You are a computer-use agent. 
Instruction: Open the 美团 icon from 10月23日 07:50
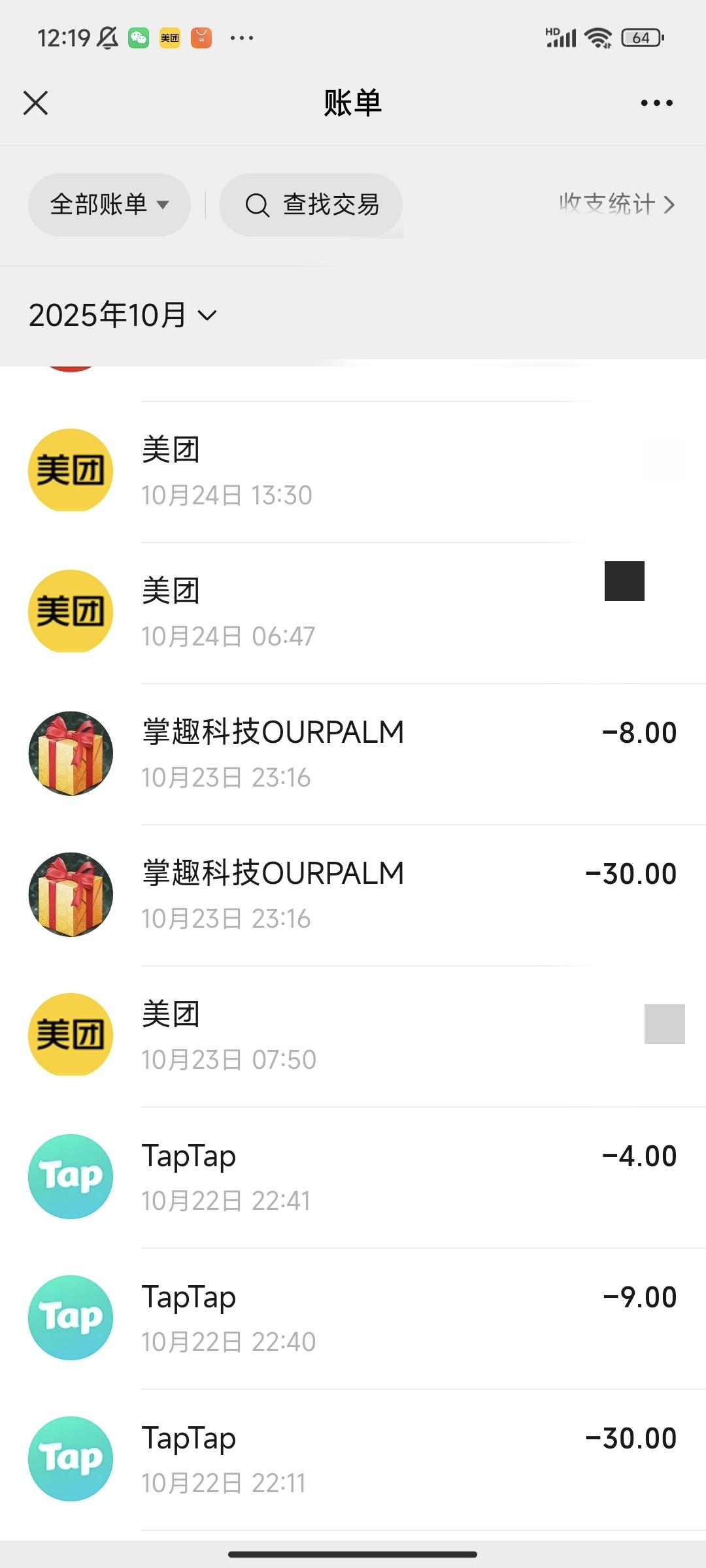click(71, 1034)
